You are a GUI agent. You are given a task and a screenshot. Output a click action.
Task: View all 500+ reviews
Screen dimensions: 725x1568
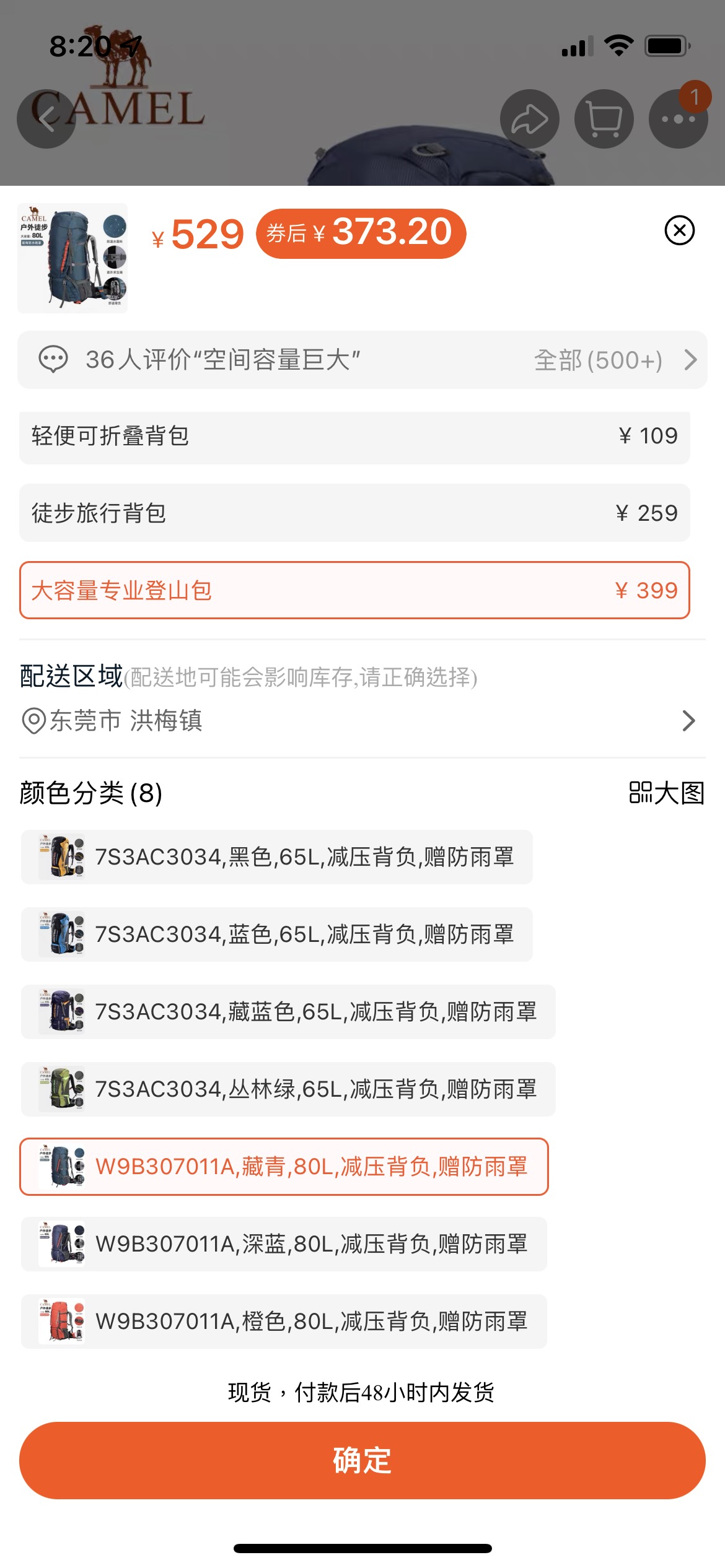(x=613, y=360)
